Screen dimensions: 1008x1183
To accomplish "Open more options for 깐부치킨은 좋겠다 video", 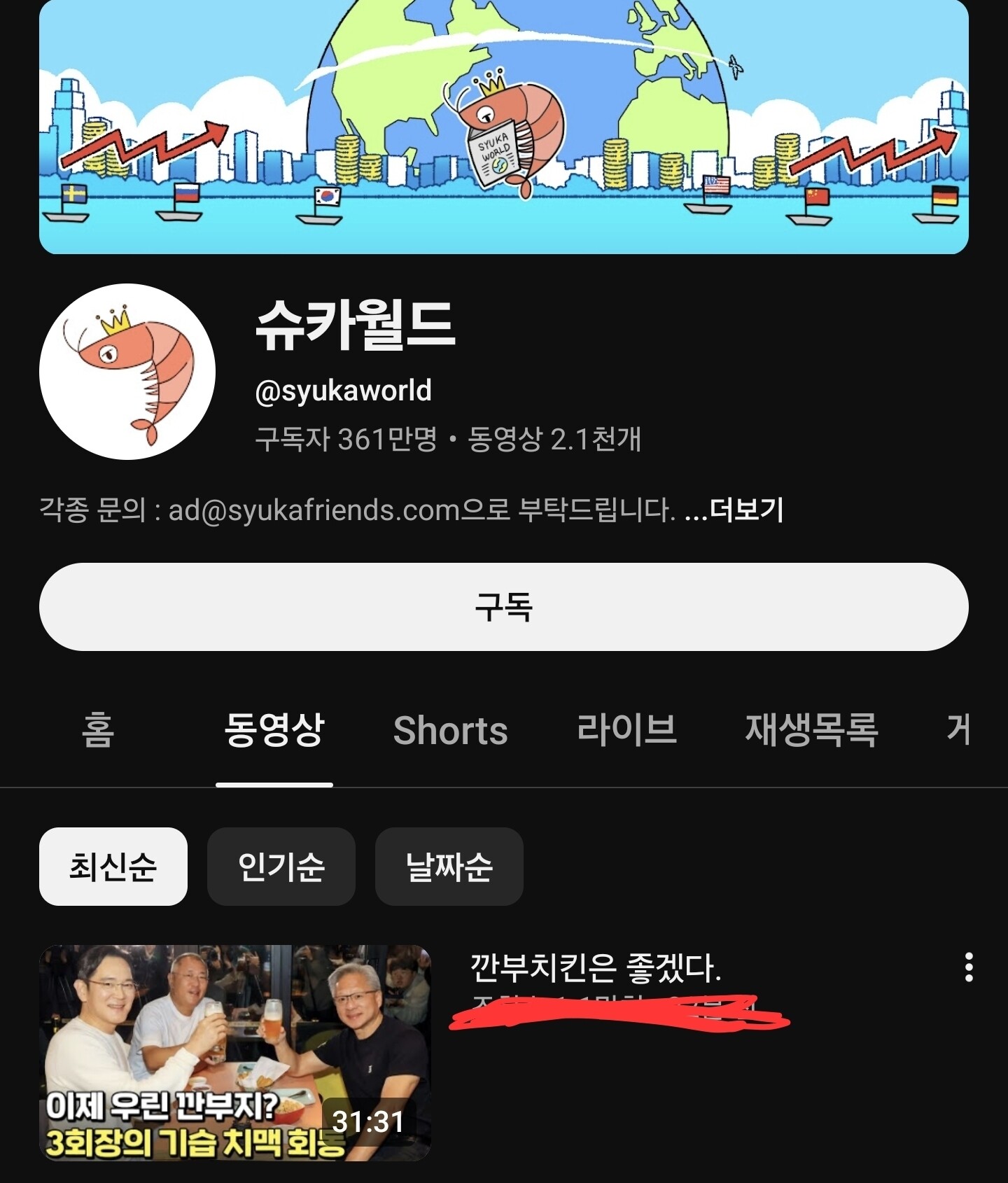I will tap(969, 967).
